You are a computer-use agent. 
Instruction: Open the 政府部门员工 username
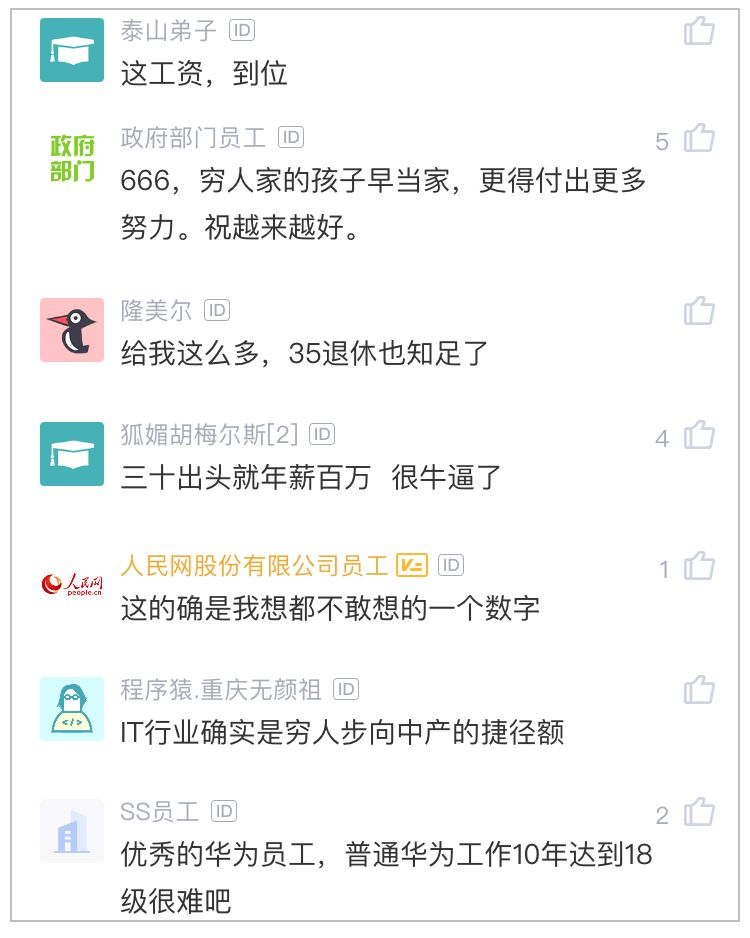(x=193, y=138)
